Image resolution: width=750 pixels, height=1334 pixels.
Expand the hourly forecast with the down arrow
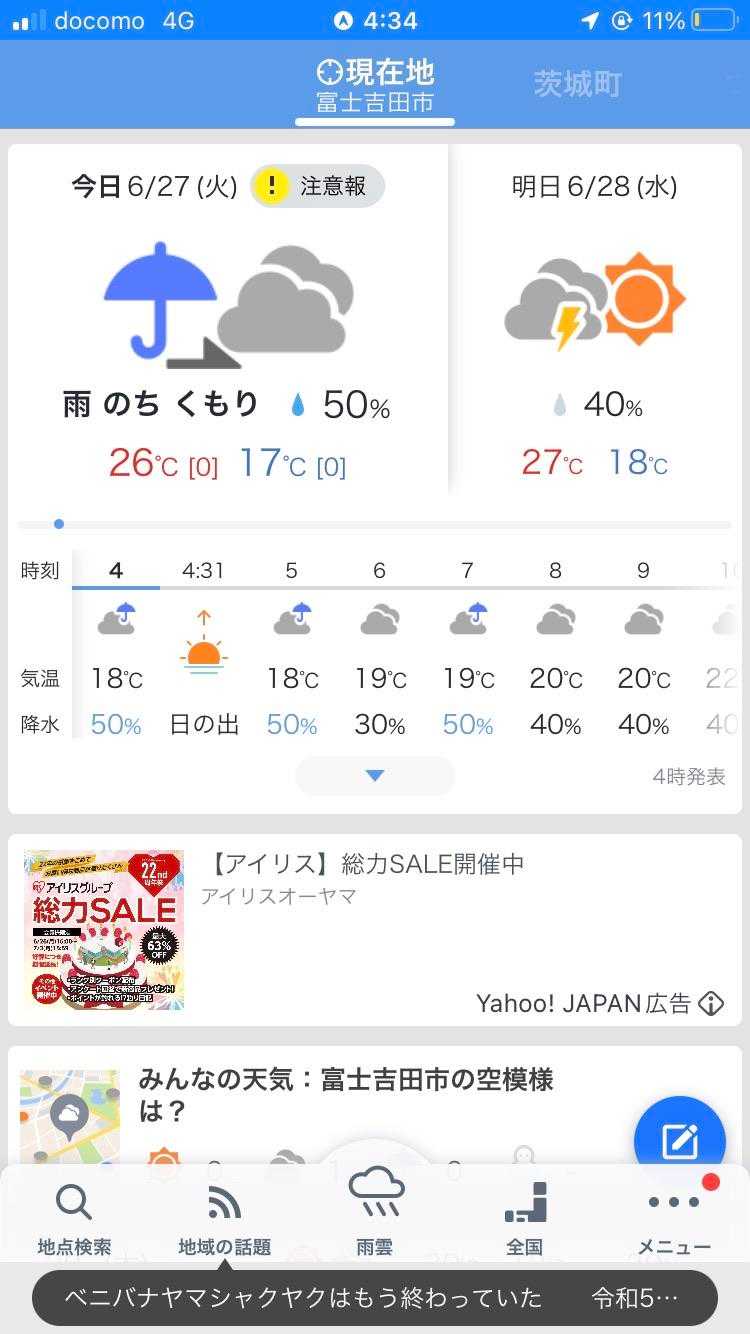coord(375,776)
